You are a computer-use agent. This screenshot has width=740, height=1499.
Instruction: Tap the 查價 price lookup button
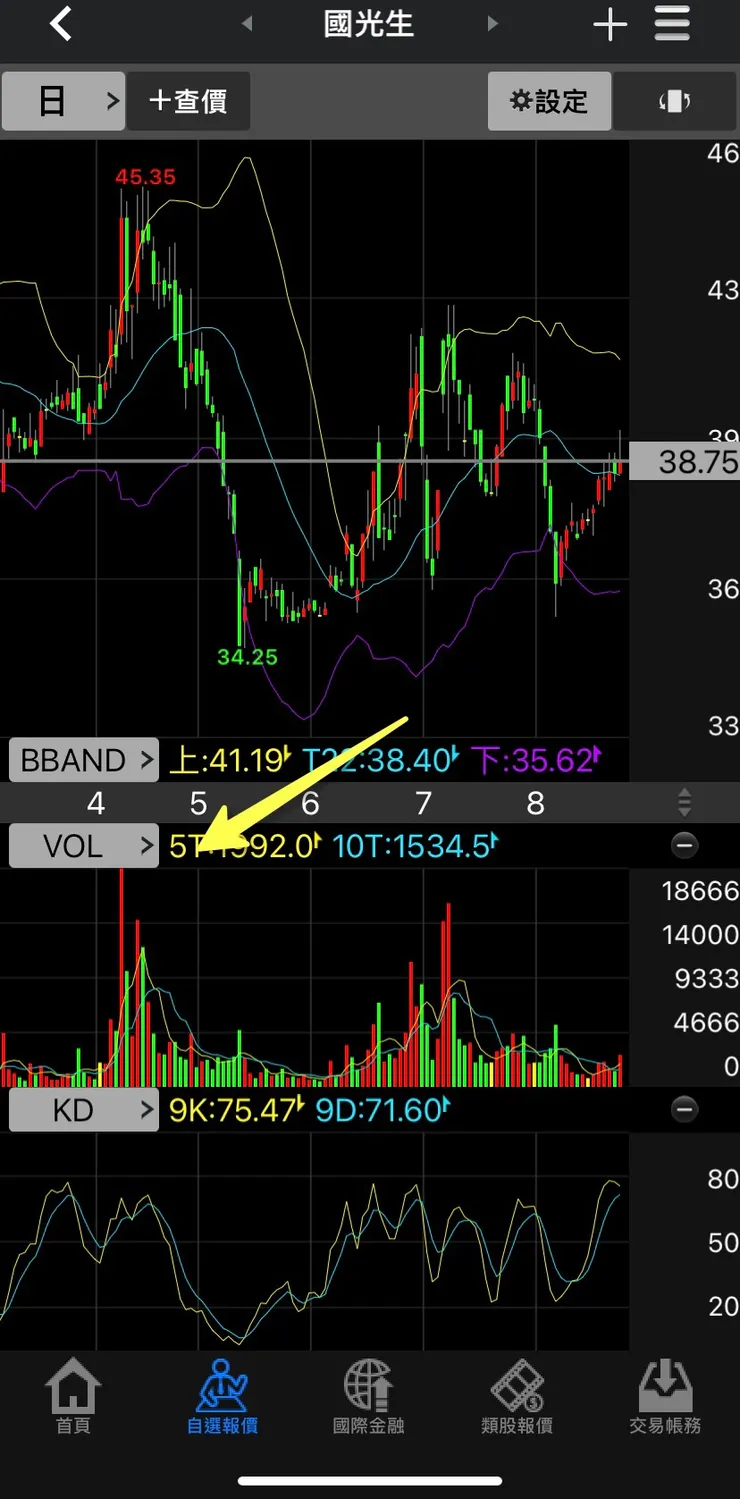coord(188,101)
